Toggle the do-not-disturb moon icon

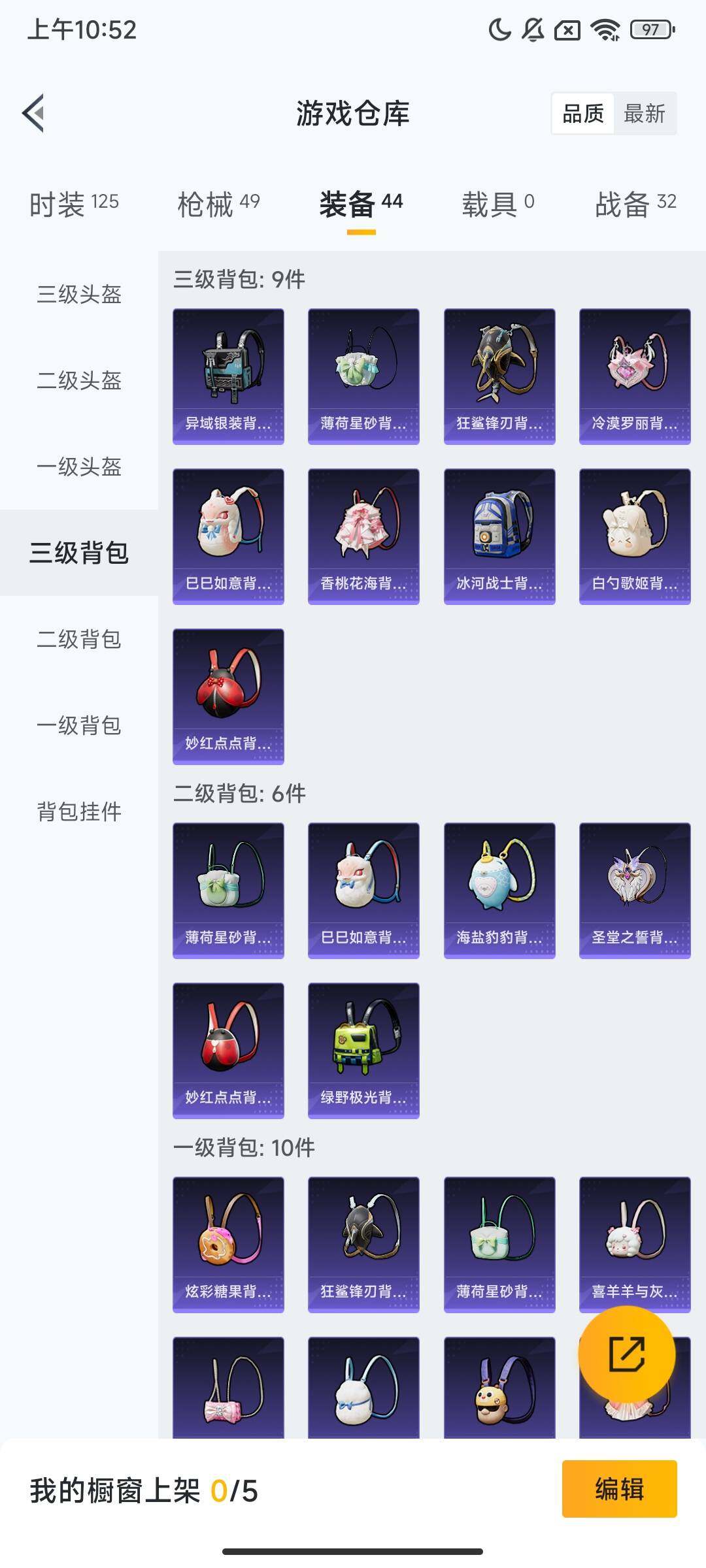click(x=499, y=29)
